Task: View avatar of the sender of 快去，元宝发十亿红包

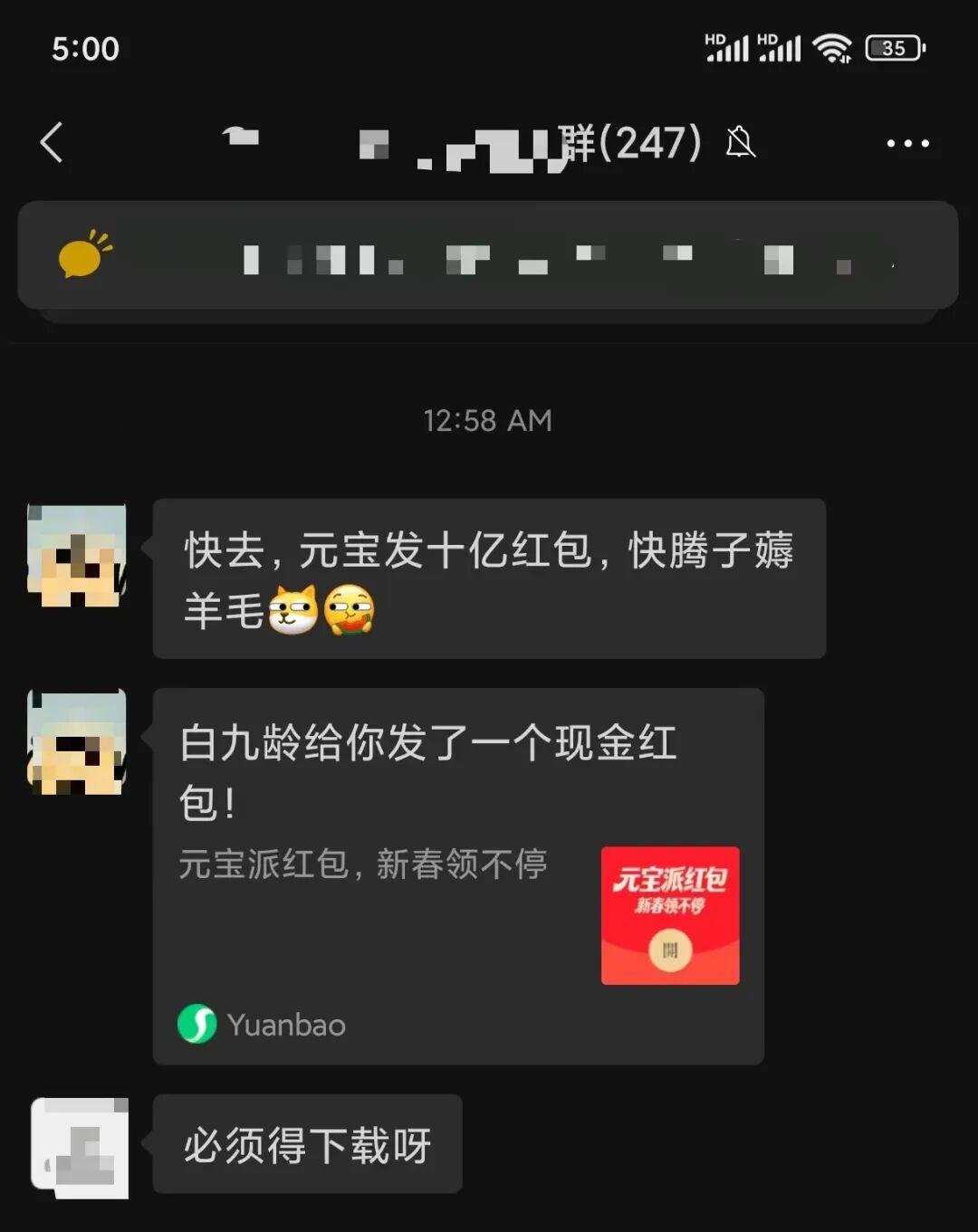Action: pos(77,556)
